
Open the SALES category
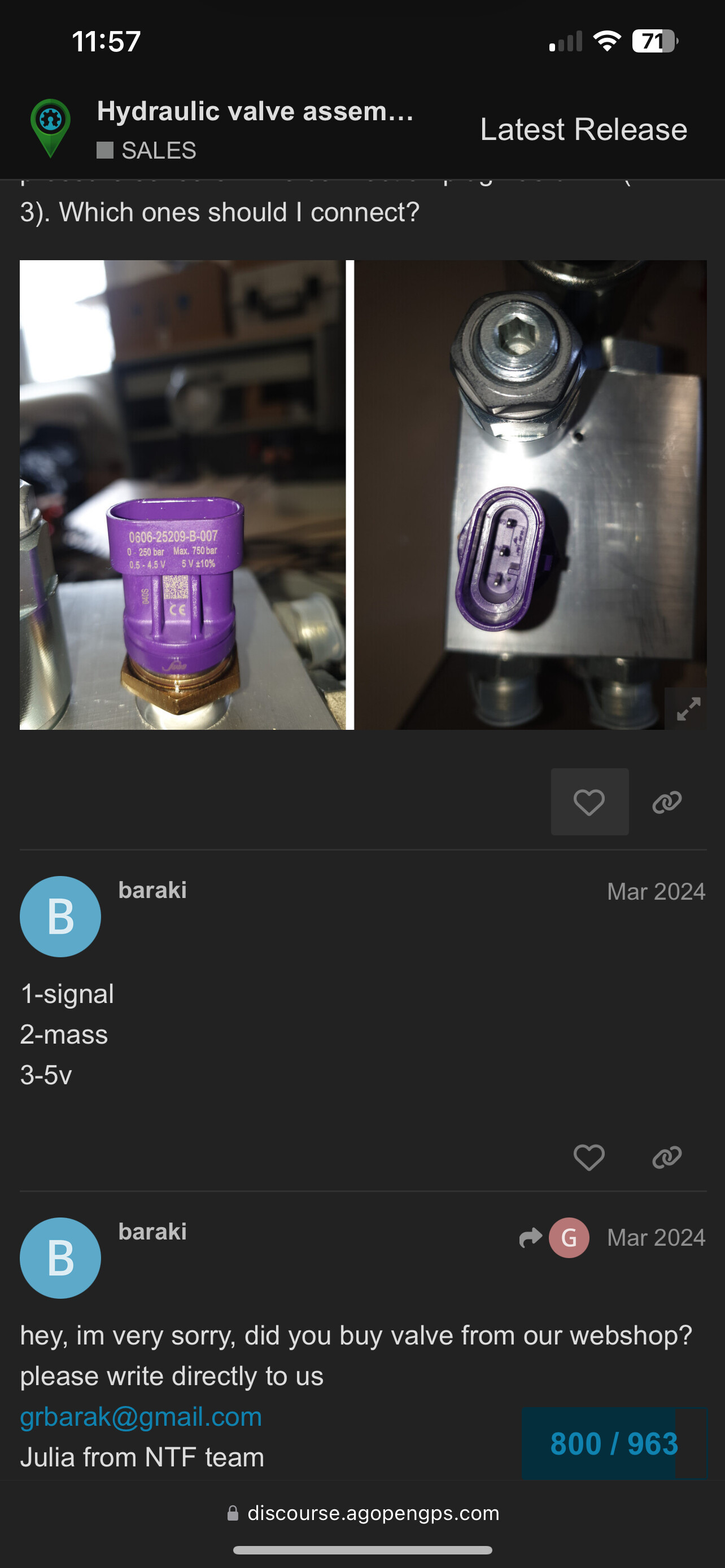point(146,150)
